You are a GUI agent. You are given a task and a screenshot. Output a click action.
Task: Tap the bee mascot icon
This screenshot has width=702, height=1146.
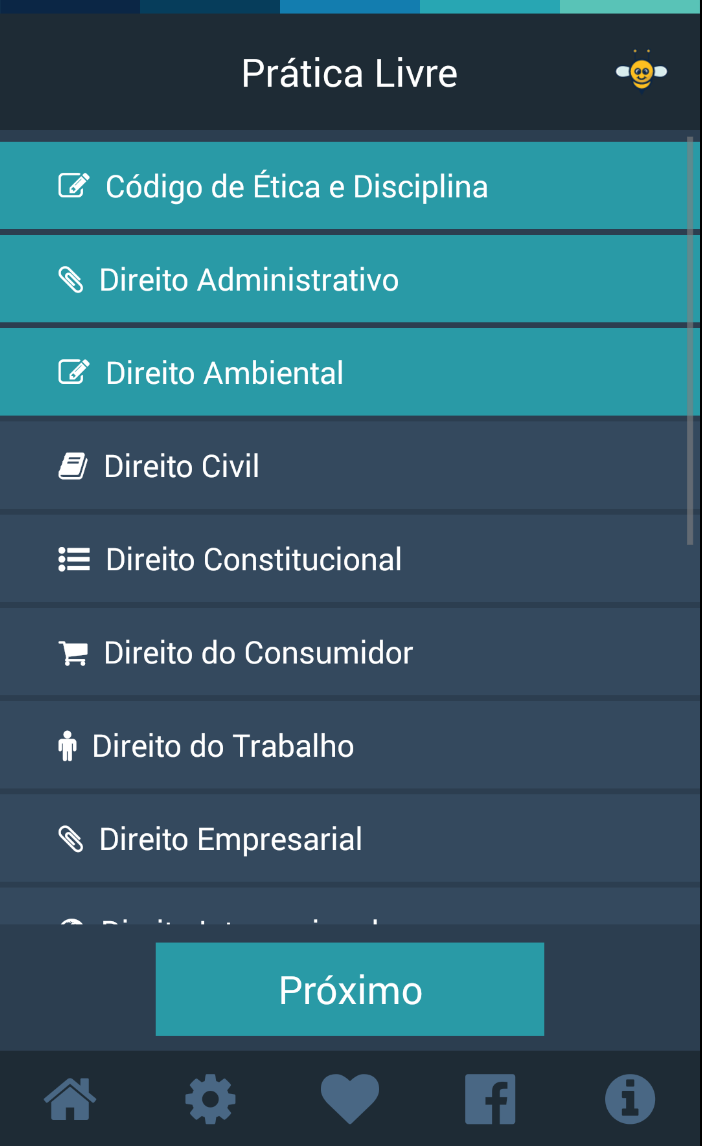(641, 71)
